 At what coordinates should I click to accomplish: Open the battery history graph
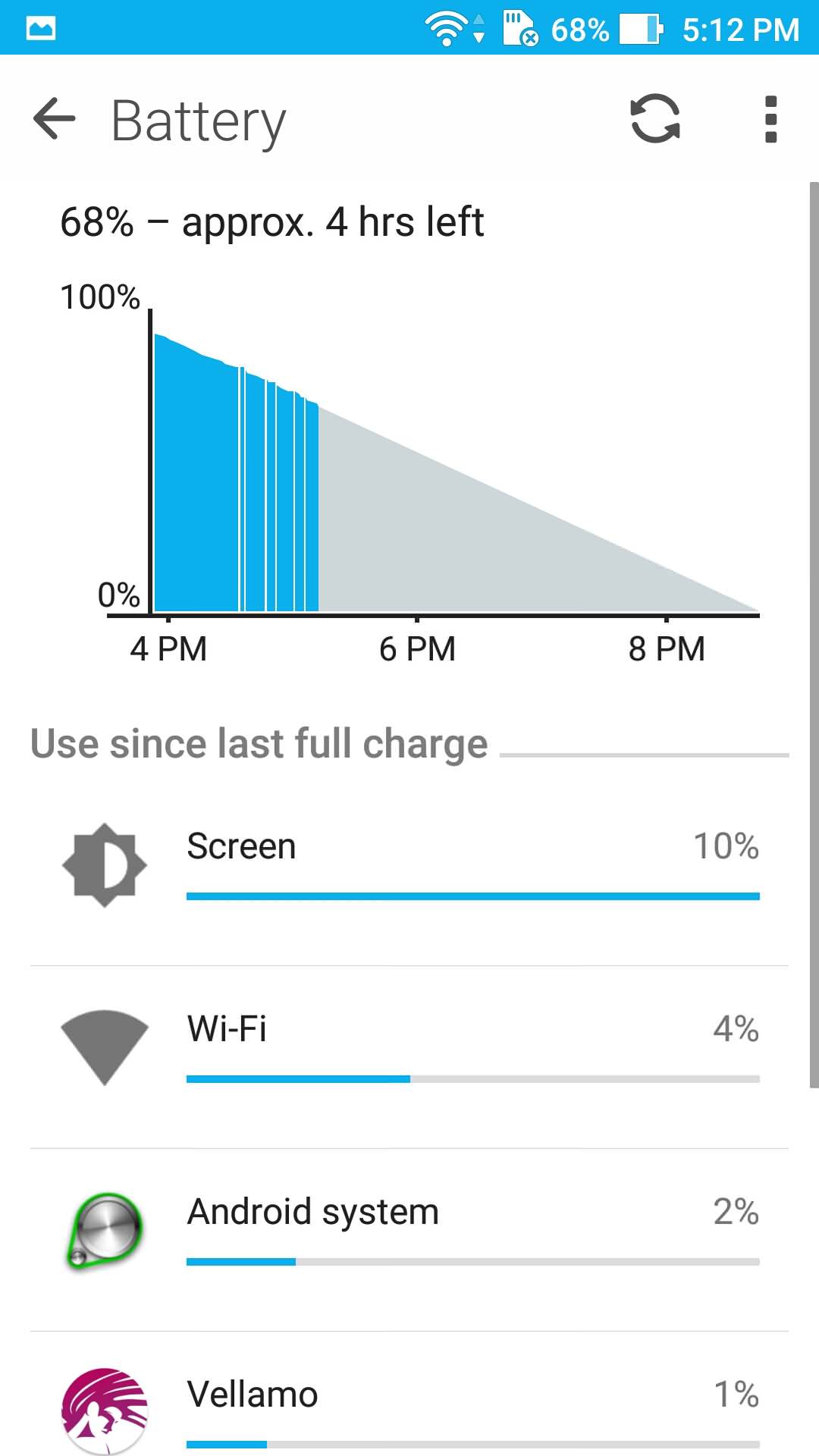click(409, 435)
